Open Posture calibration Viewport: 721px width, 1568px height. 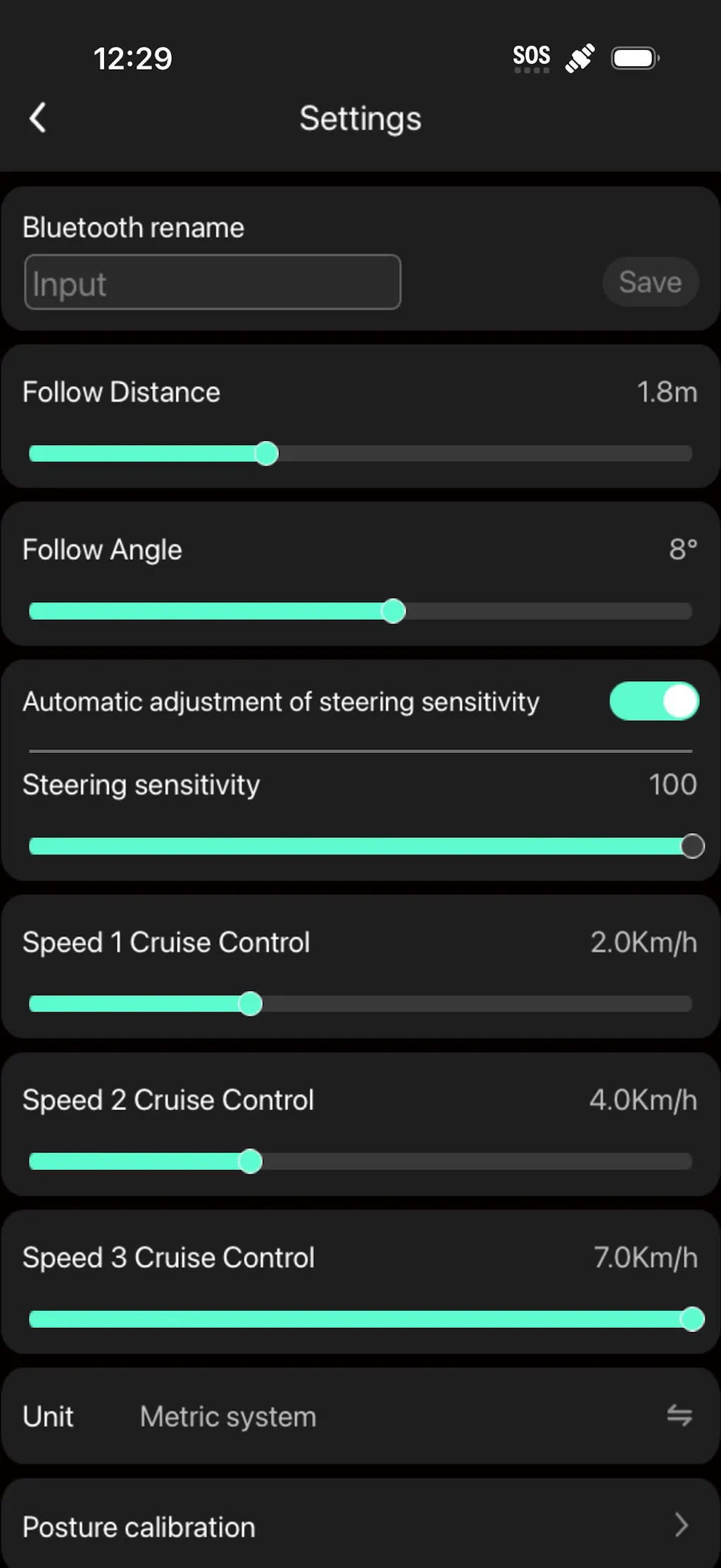point(360,1527)
